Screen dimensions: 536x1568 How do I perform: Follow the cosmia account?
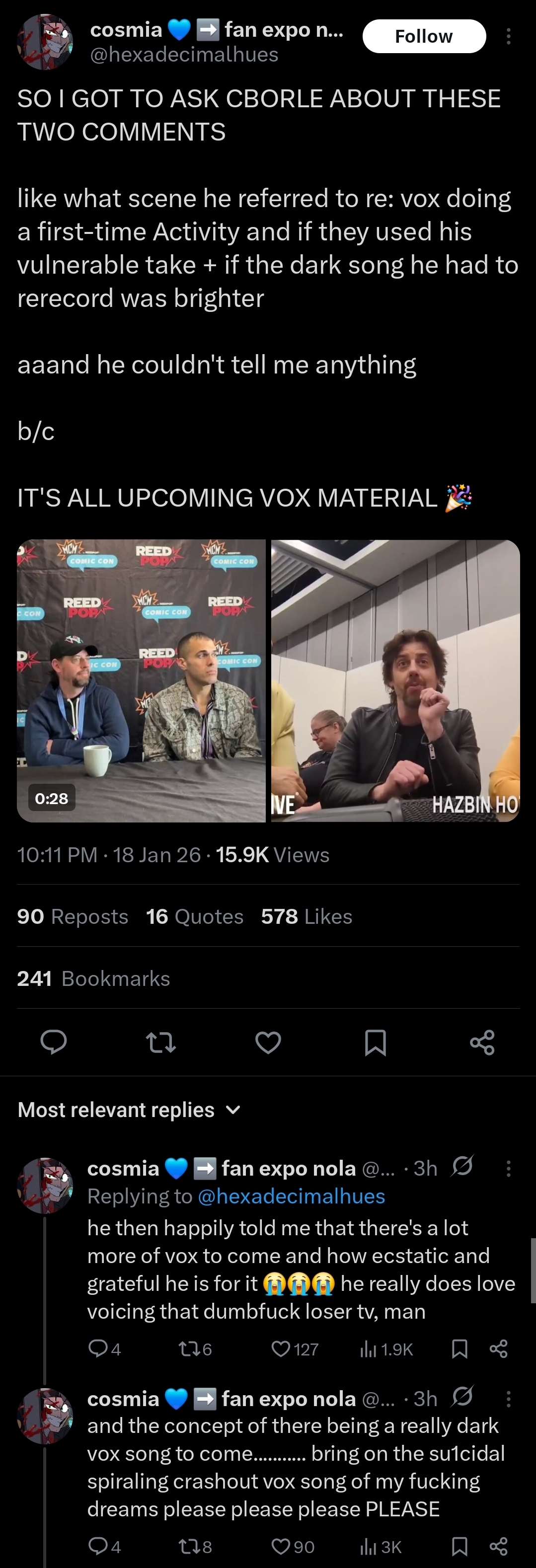coord(424,37)
